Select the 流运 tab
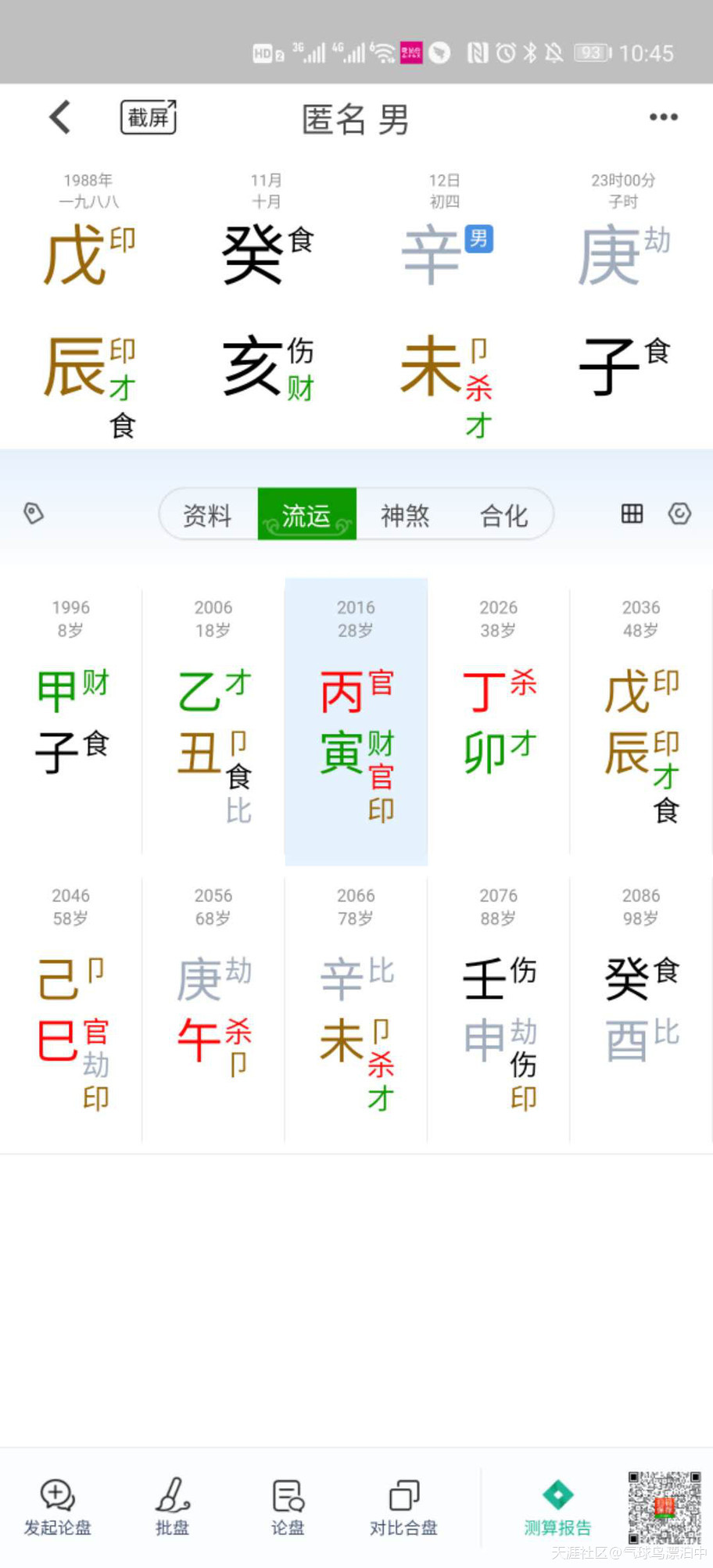 tap(306, 514)
